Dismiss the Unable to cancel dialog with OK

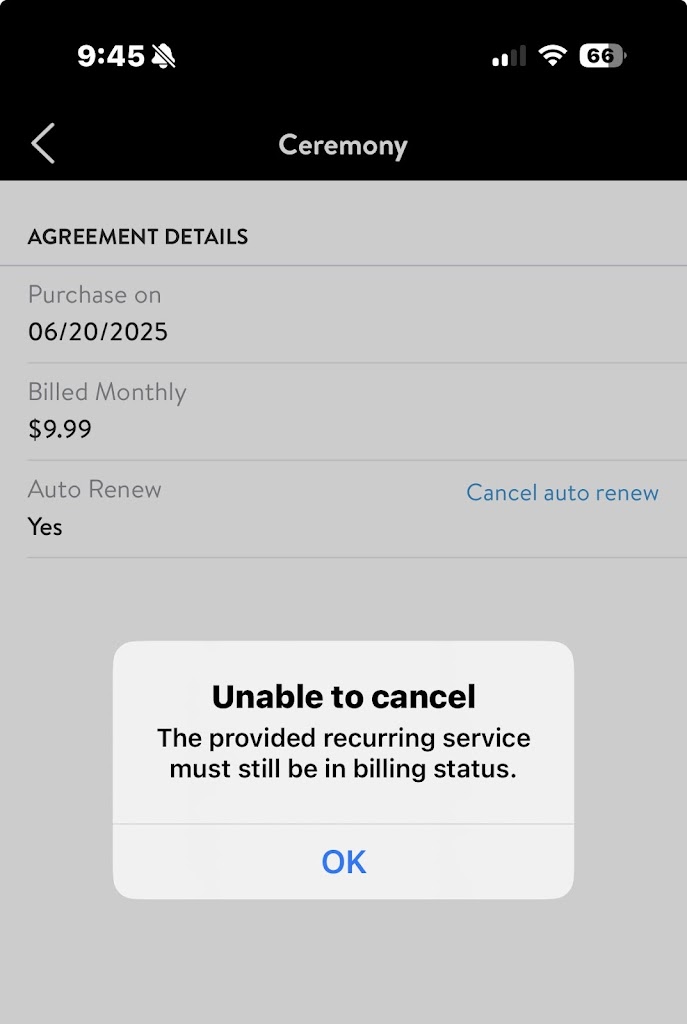(343, 862)
